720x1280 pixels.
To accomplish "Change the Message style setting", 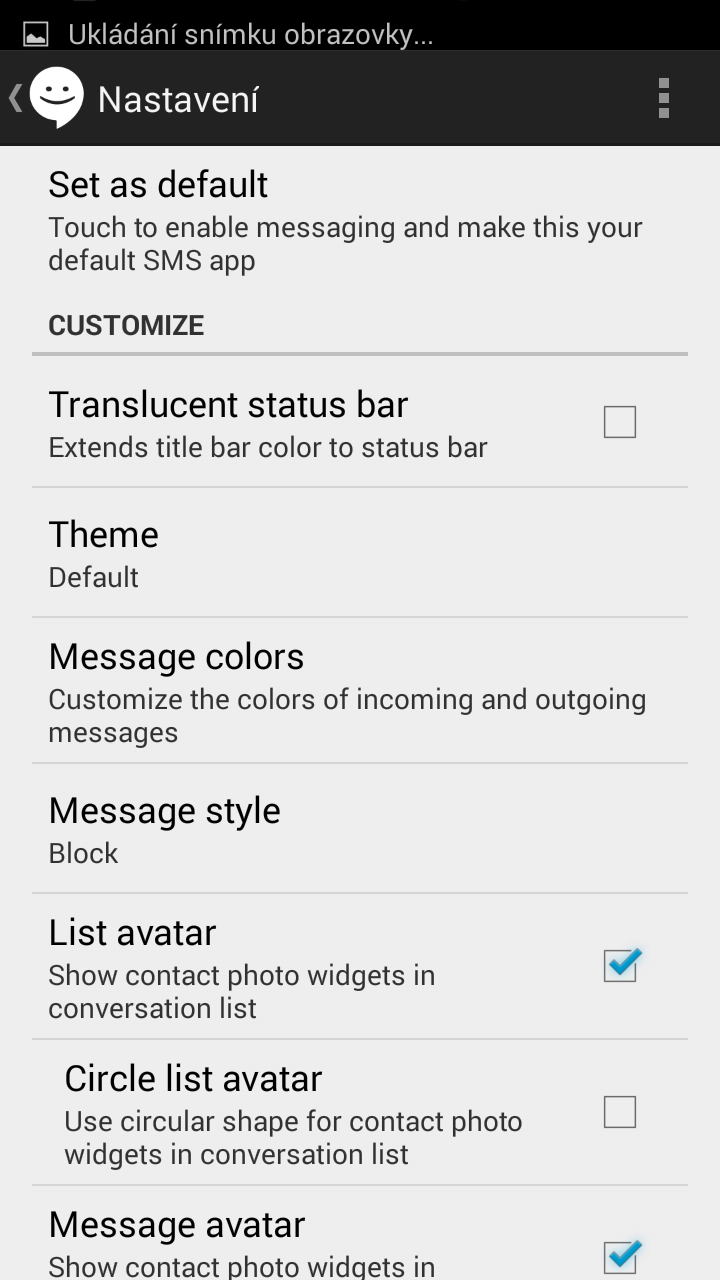I will 360,829.
